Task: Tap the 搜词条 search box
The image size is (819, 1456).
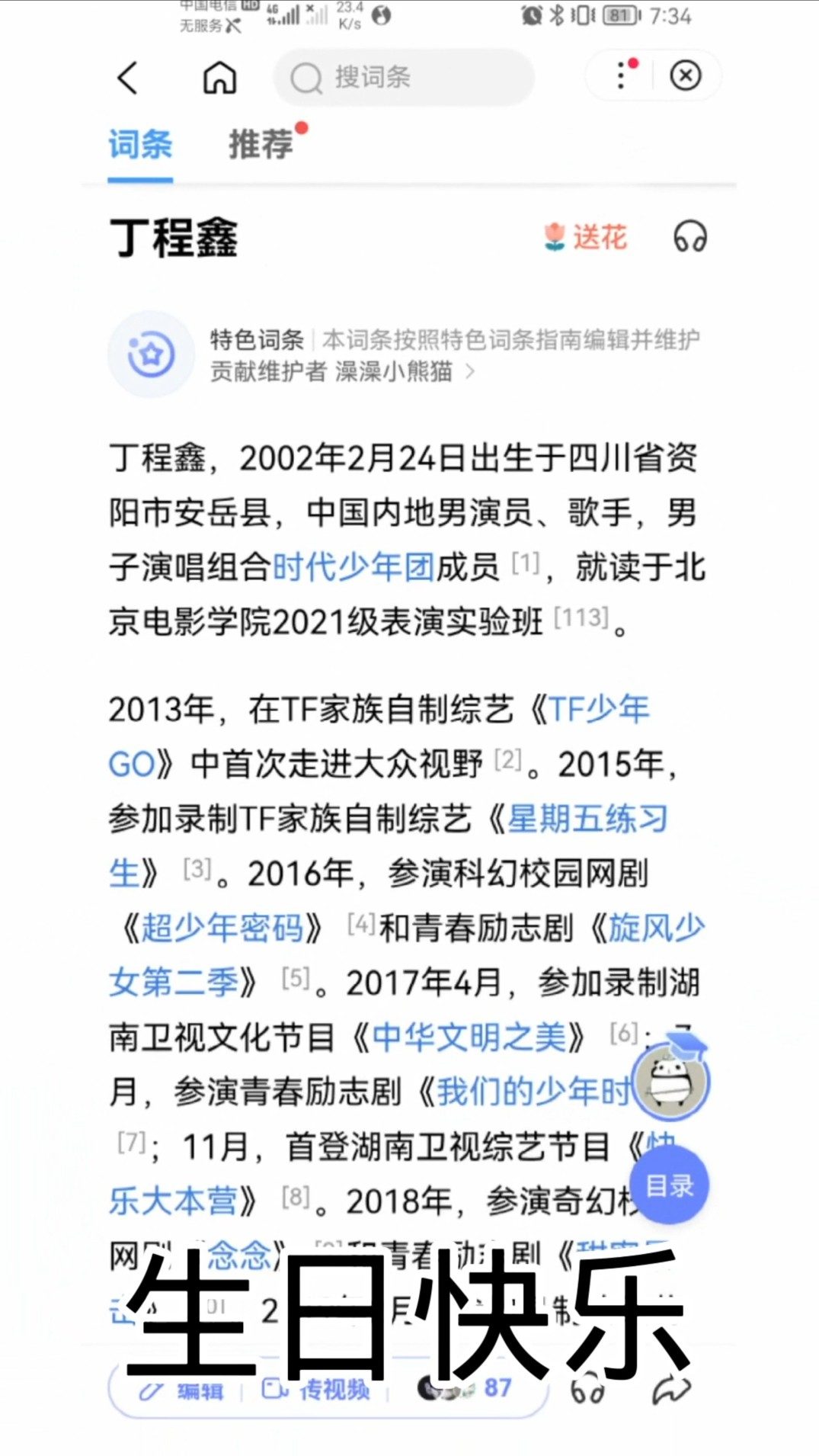Action: tap(404, 78)
